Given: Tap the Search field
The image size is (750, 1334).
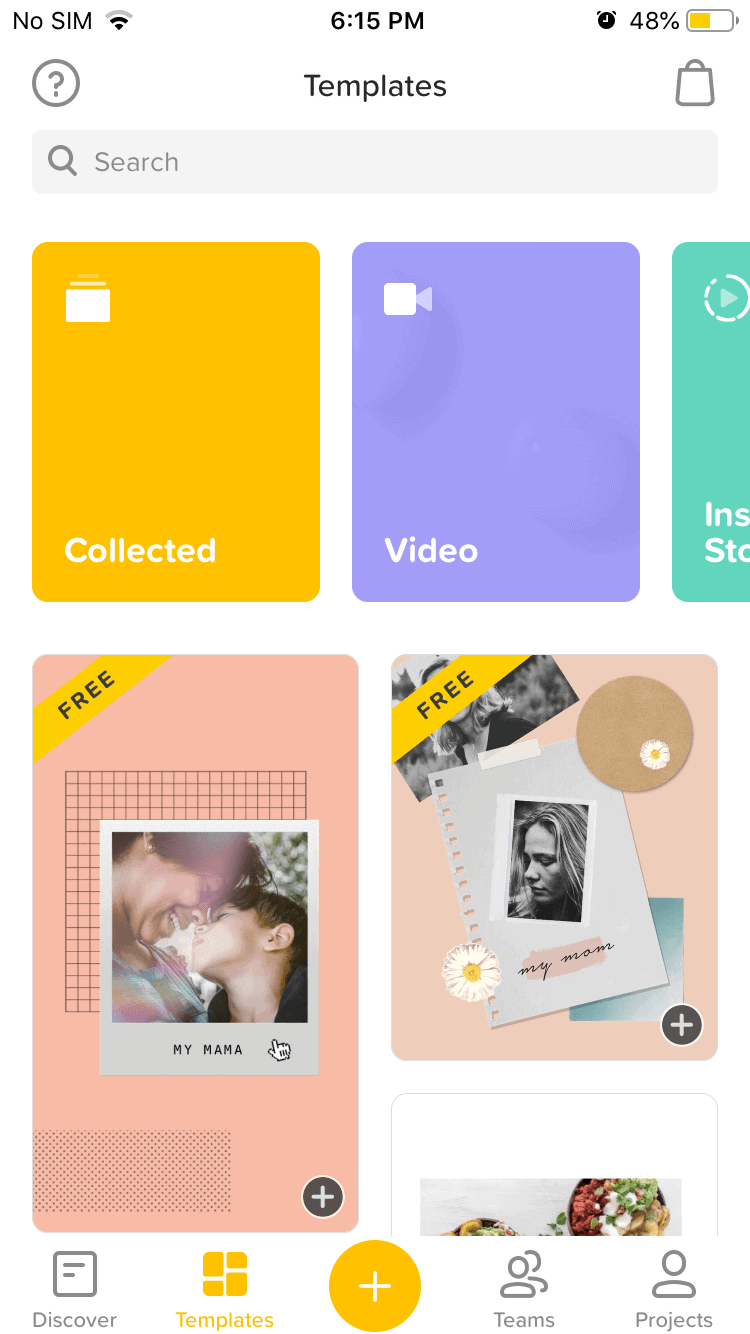Looking at the screenshot, I should click(x=375, y=162).
